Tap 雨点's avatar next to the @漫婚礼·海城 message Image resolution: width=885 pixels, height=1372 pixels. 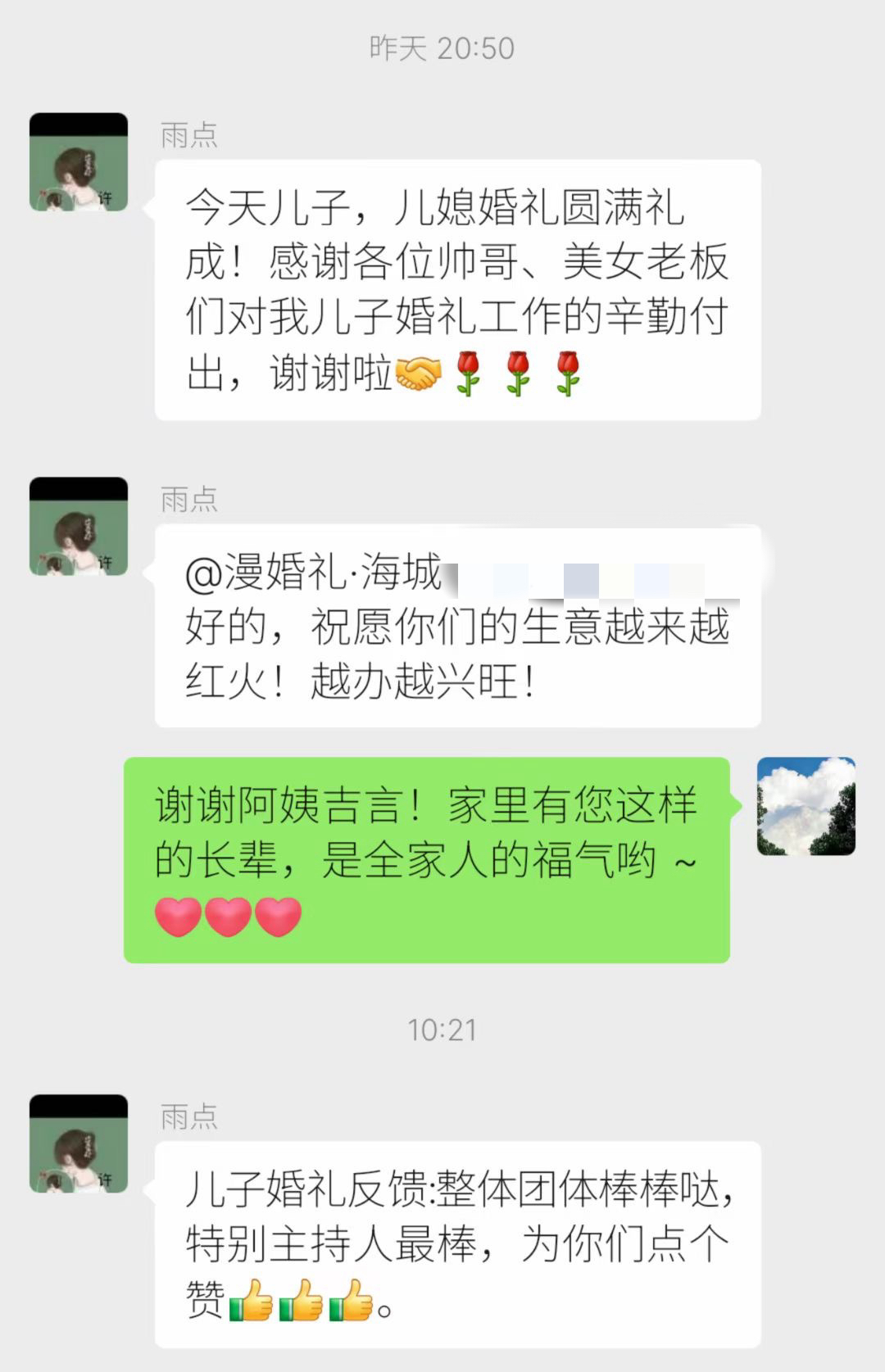tap(79, 526)
